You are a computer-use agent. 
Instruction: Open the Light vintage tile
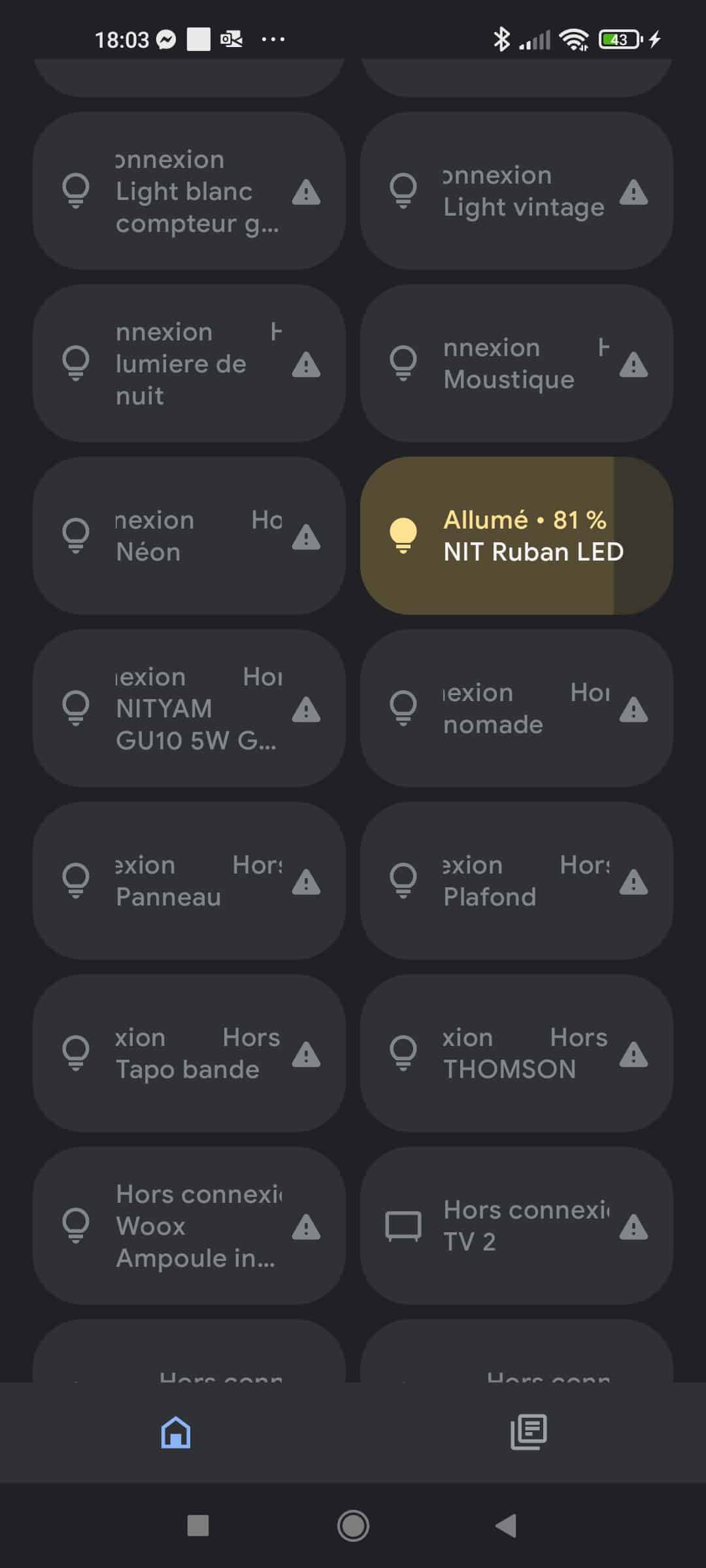[516, 191]
